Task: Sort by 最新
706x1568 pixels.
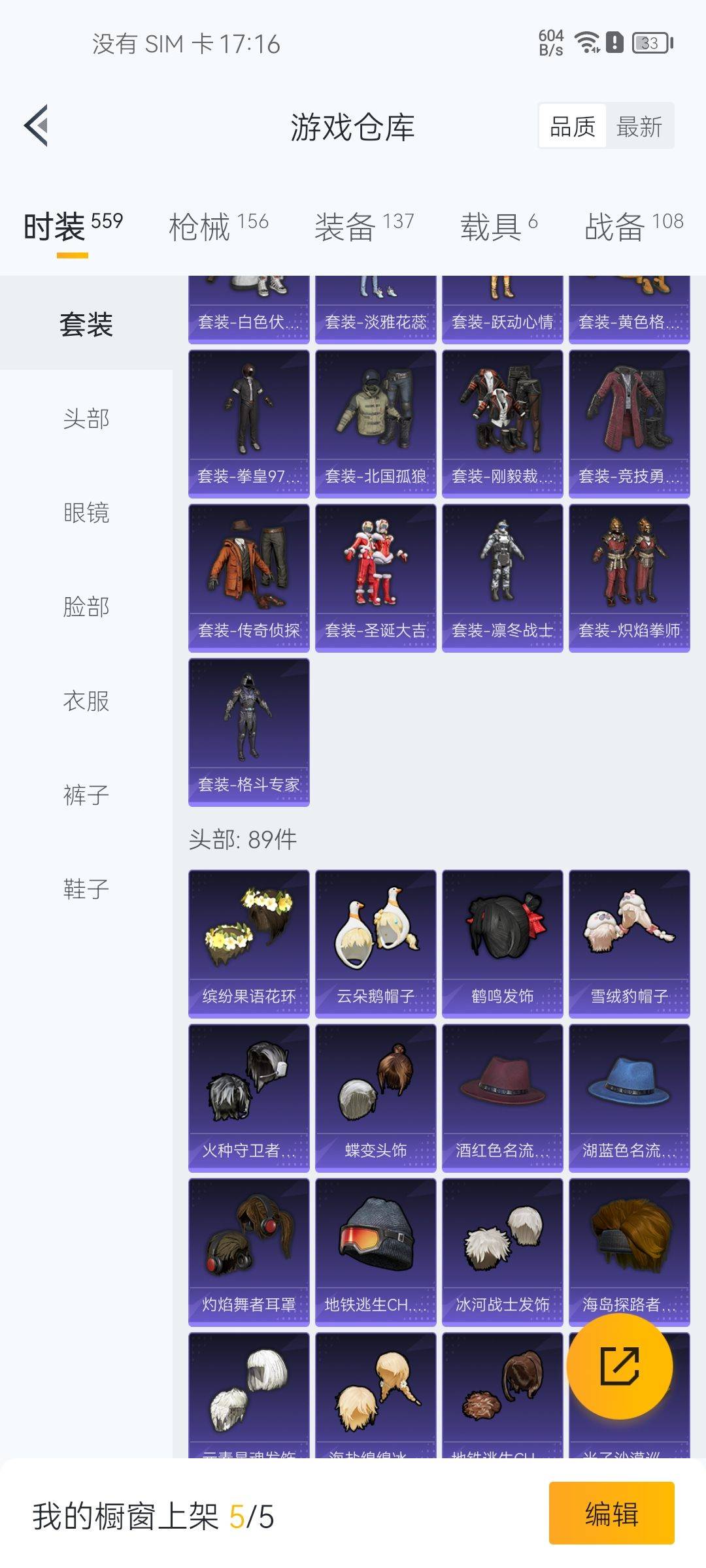Action: pyautogui.click(x=639, y=127)
